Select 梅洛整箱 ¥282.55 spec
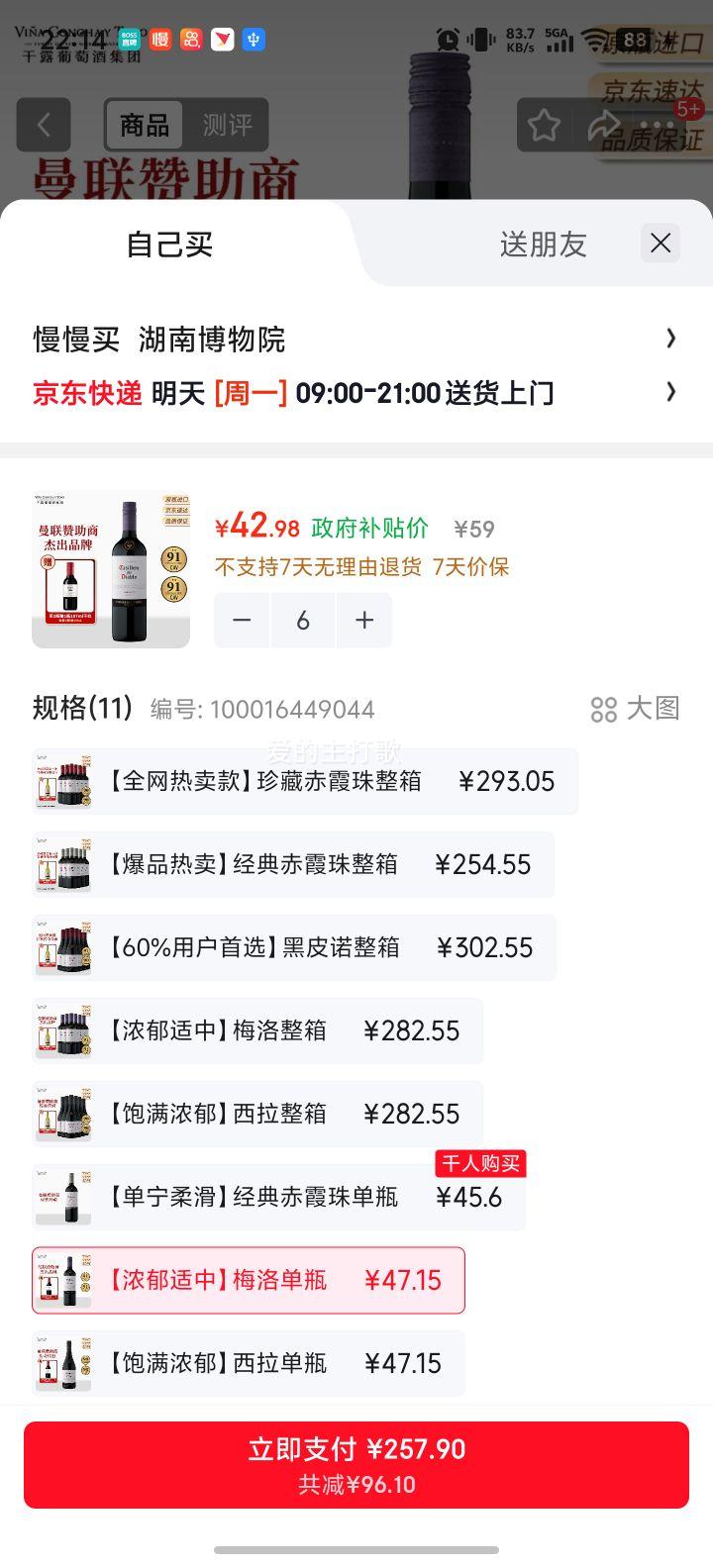 (257, 1030)
